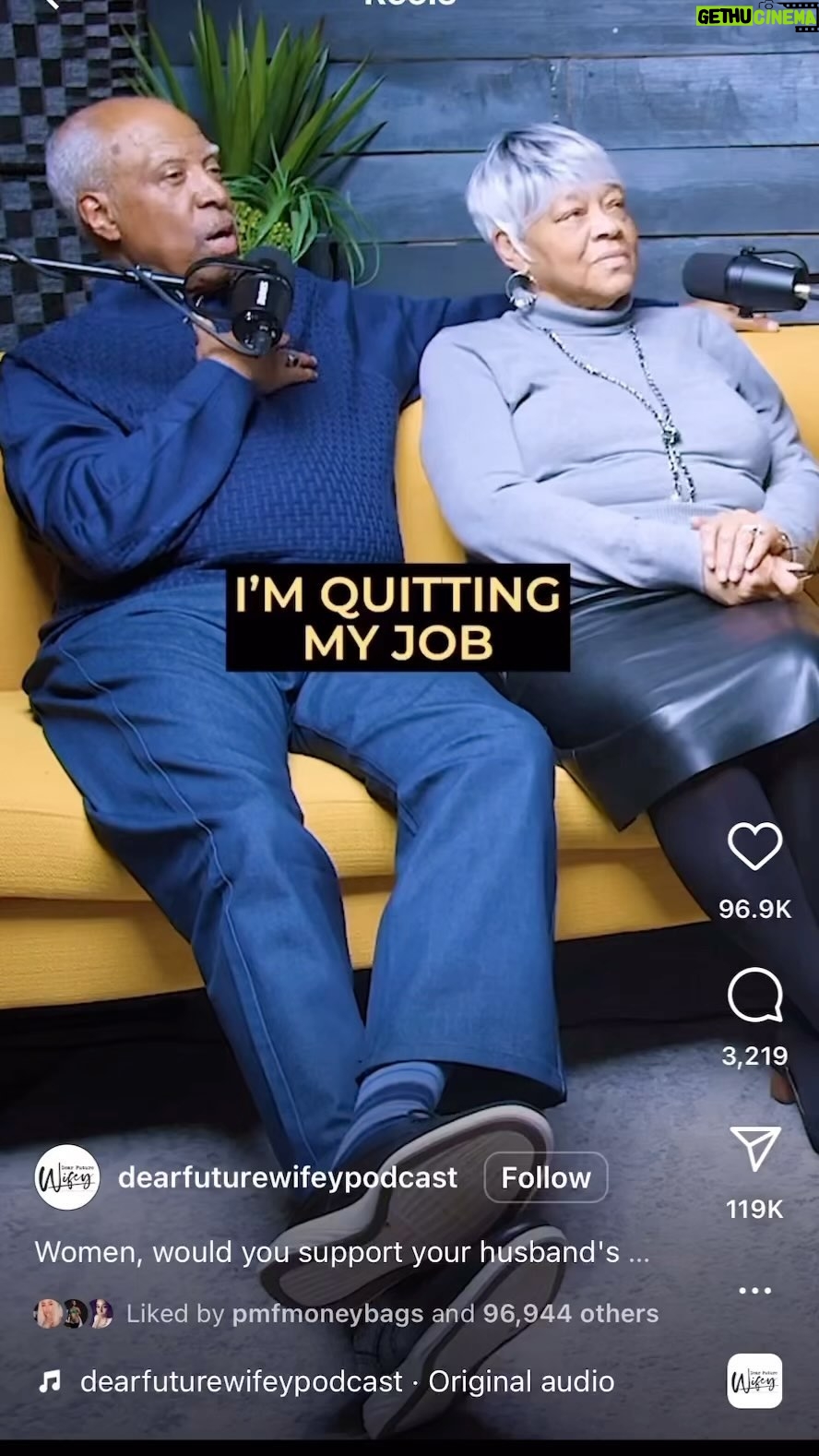Open the three-dot more options menu
This screenshot has width=819, height=1456.
pyautogui.click(x=754, y=1291)
